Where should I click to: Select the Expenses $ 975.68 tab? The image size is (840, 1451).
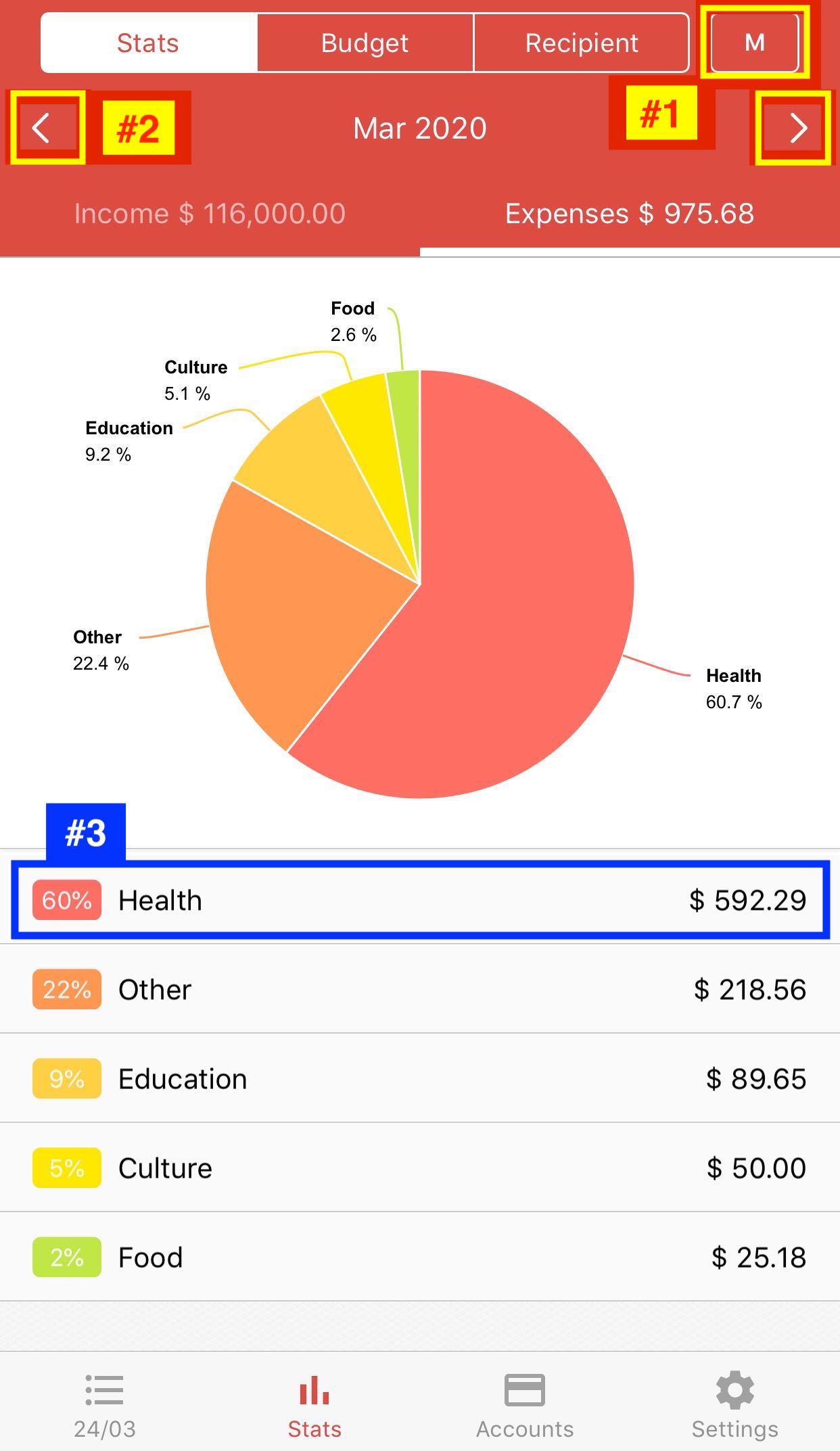tap(630, 214)
